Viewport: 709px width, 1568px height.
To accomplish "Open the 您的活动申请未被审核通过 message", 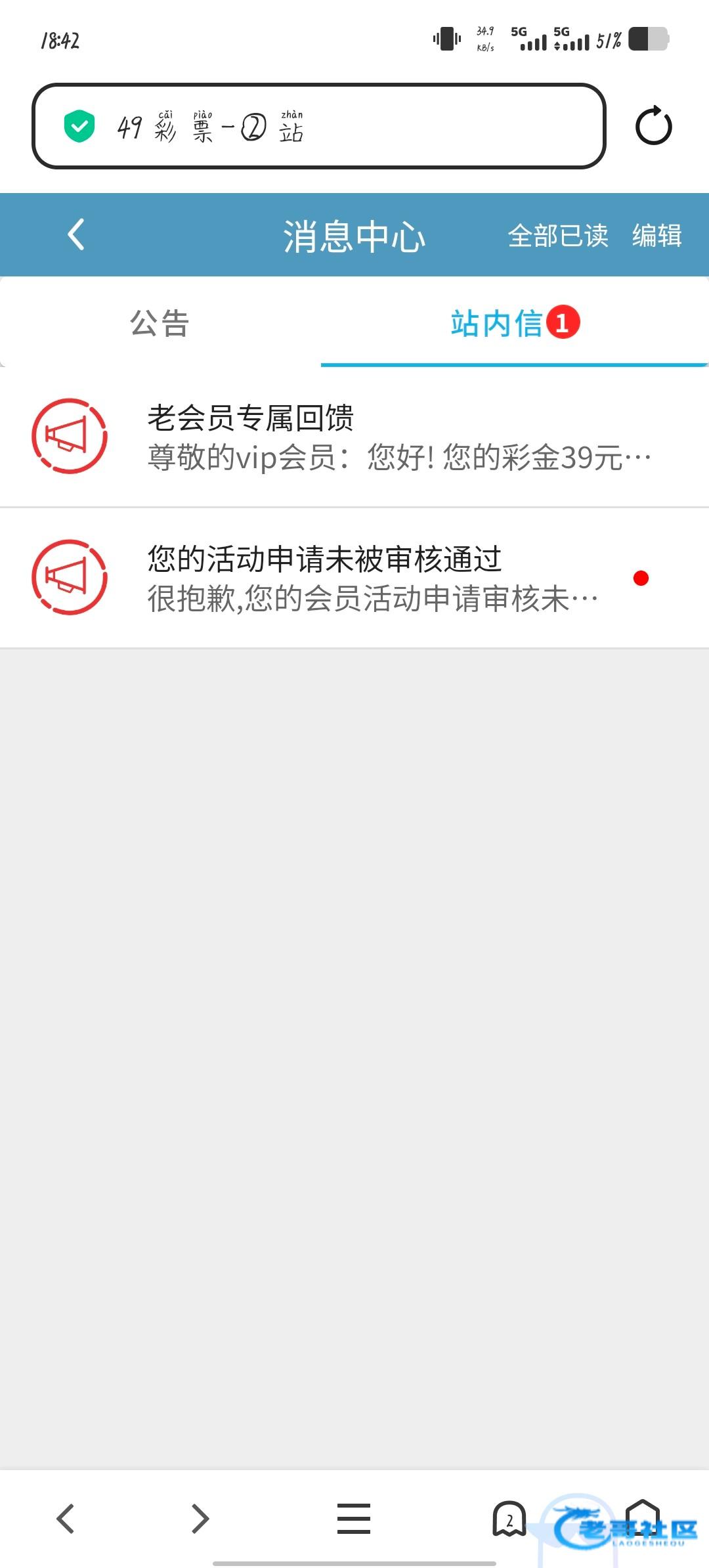I will (354, 578).
